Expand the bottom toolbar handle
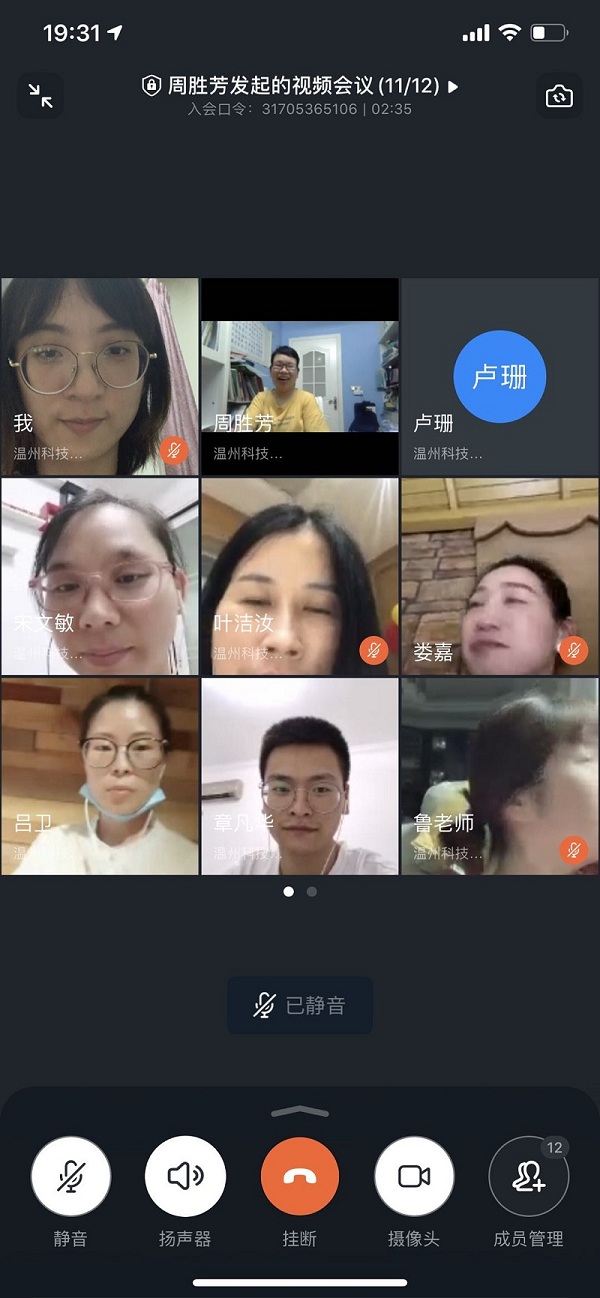The width and height of the screenshot is (600, 1298). click(x=300, y=1111)
